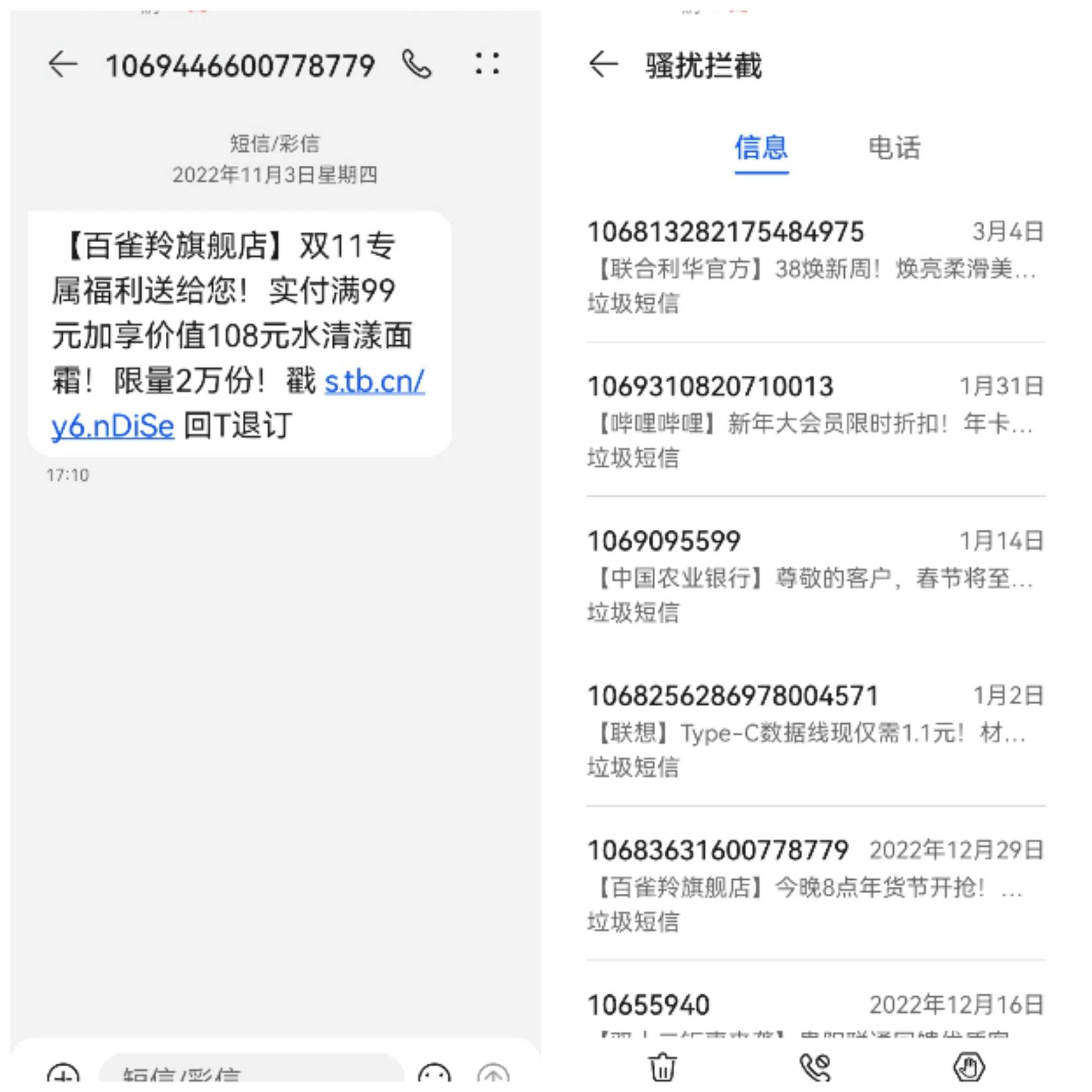Go back from the 1069446600778779 conversation
Image resolution: width=1092 pixels, height=1092 pixels.
63,64
